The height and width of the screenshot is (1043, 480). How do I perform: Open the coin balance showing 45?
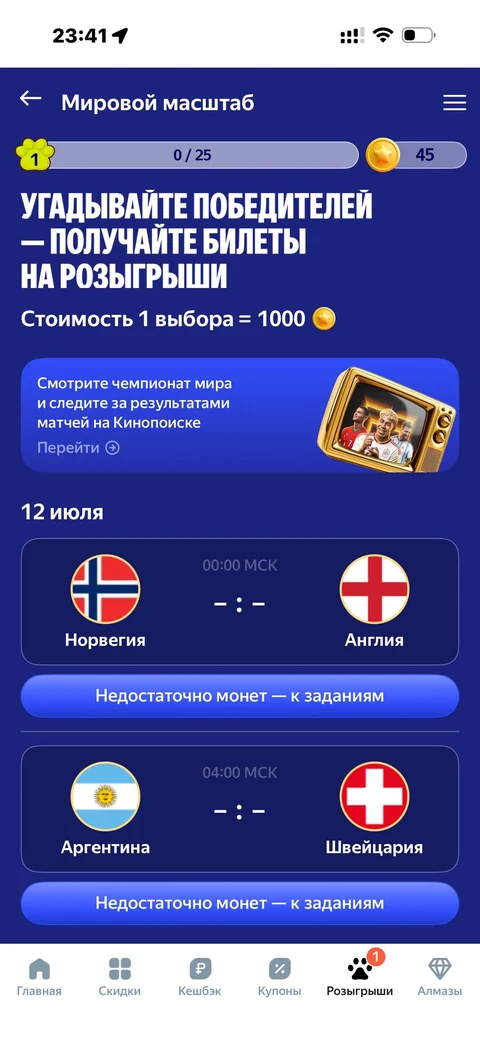[x=417, y=155]
